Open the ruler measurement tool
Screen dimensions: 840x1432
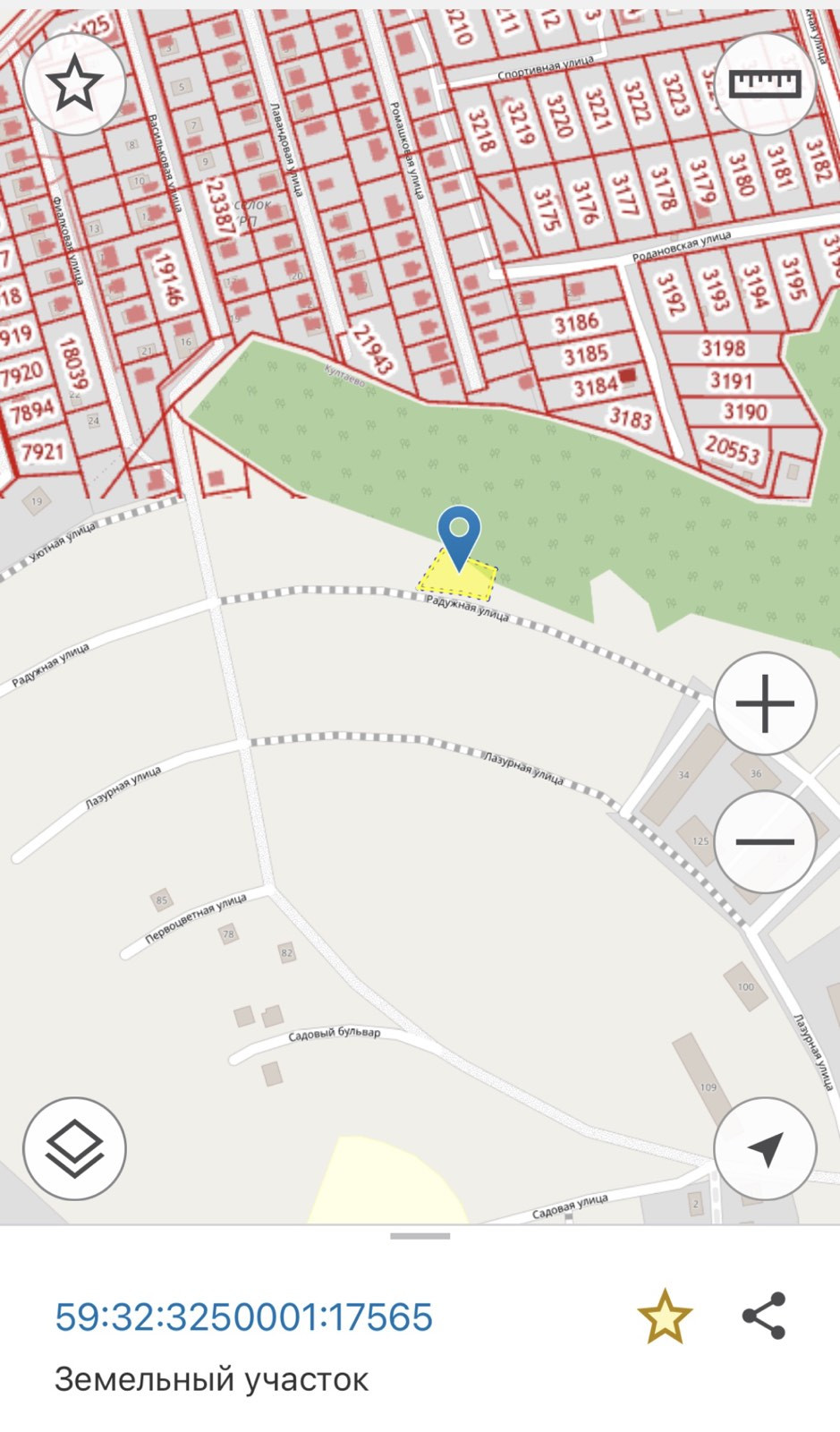[x=764, y=84]
